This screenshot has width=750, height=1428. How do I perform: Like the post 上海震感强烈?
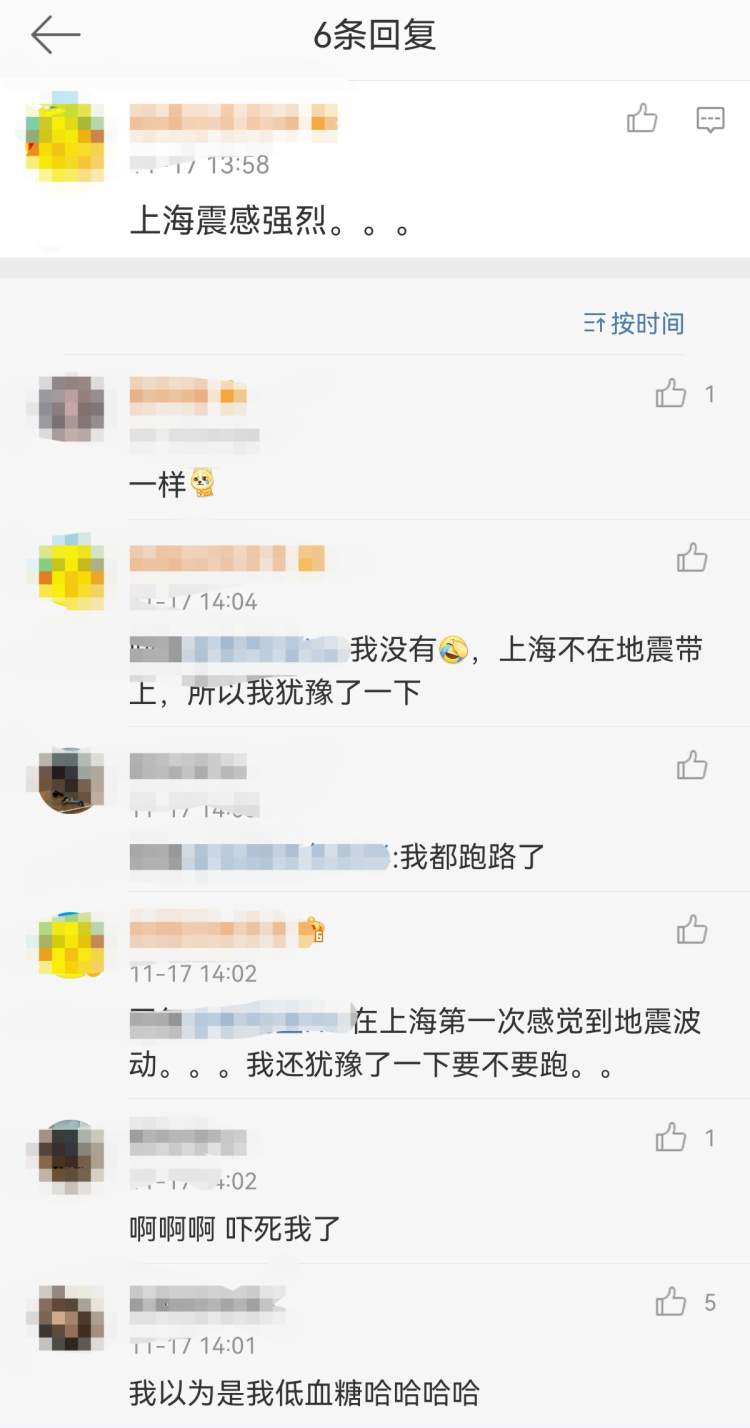[x=642, y=119]
